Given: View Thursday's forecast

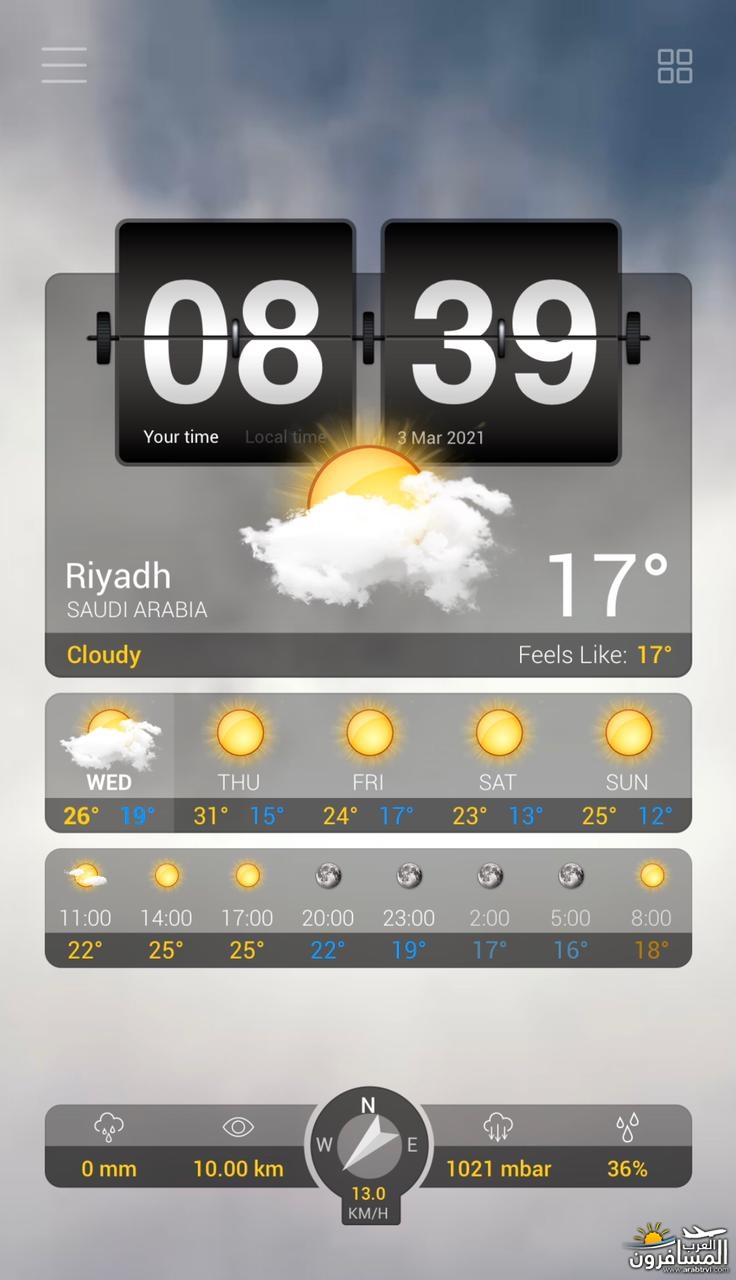Looking at the screenshot, I should (239, 763).
